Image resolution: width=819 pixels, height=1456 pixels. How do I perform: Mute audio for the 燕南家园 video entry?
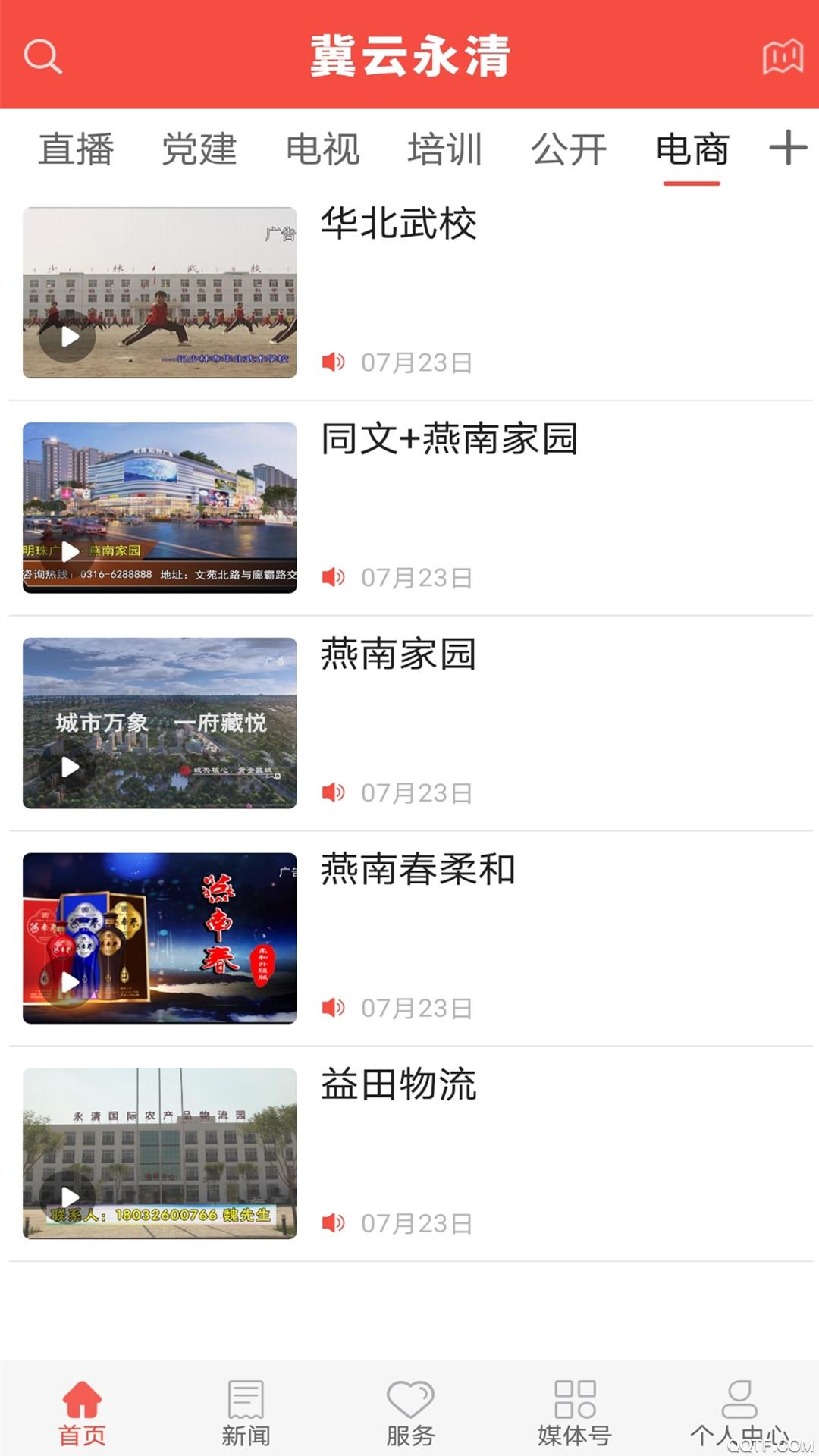pyautogui.click(x=334, y=792)
